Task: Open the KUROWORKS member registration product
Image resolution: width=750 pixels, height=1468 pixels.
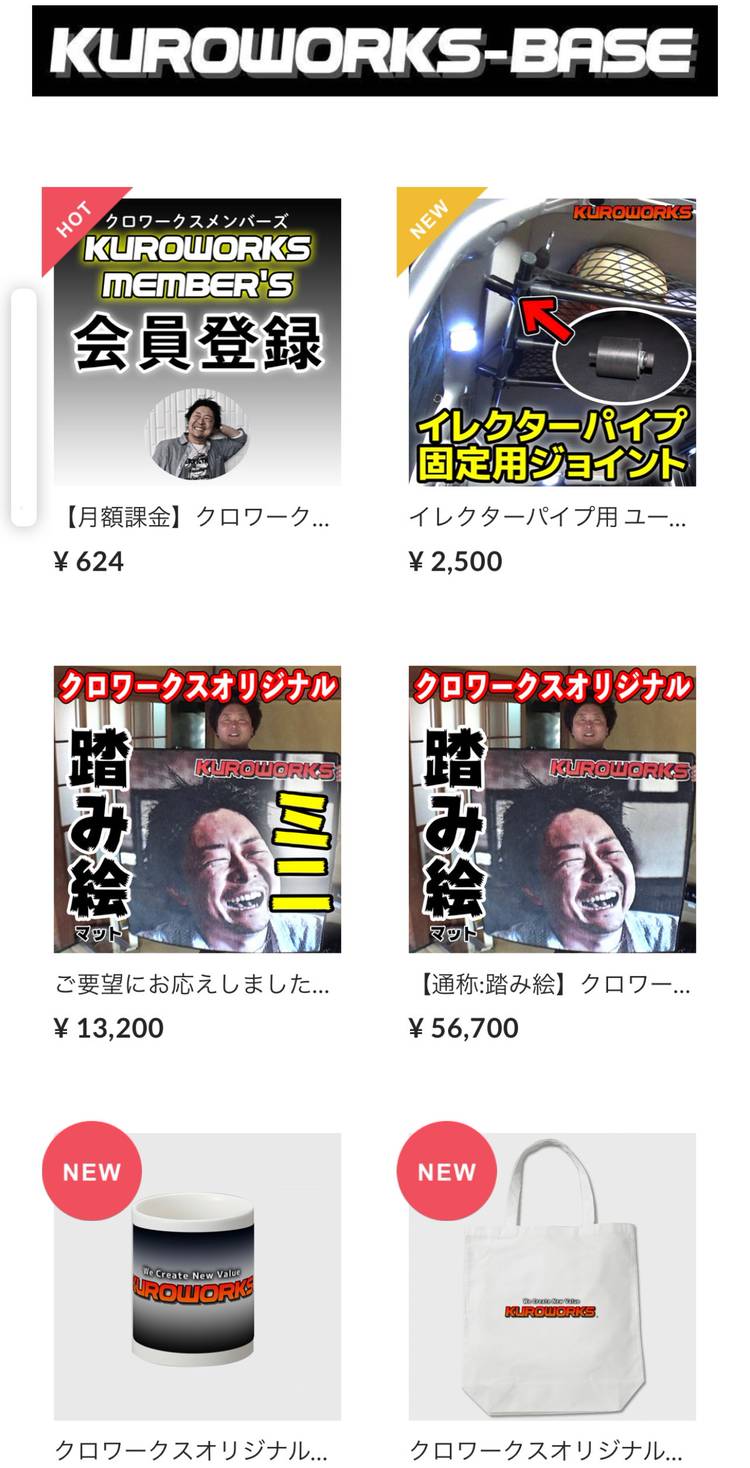Action: pyautogui.click(x=197, y=342)
